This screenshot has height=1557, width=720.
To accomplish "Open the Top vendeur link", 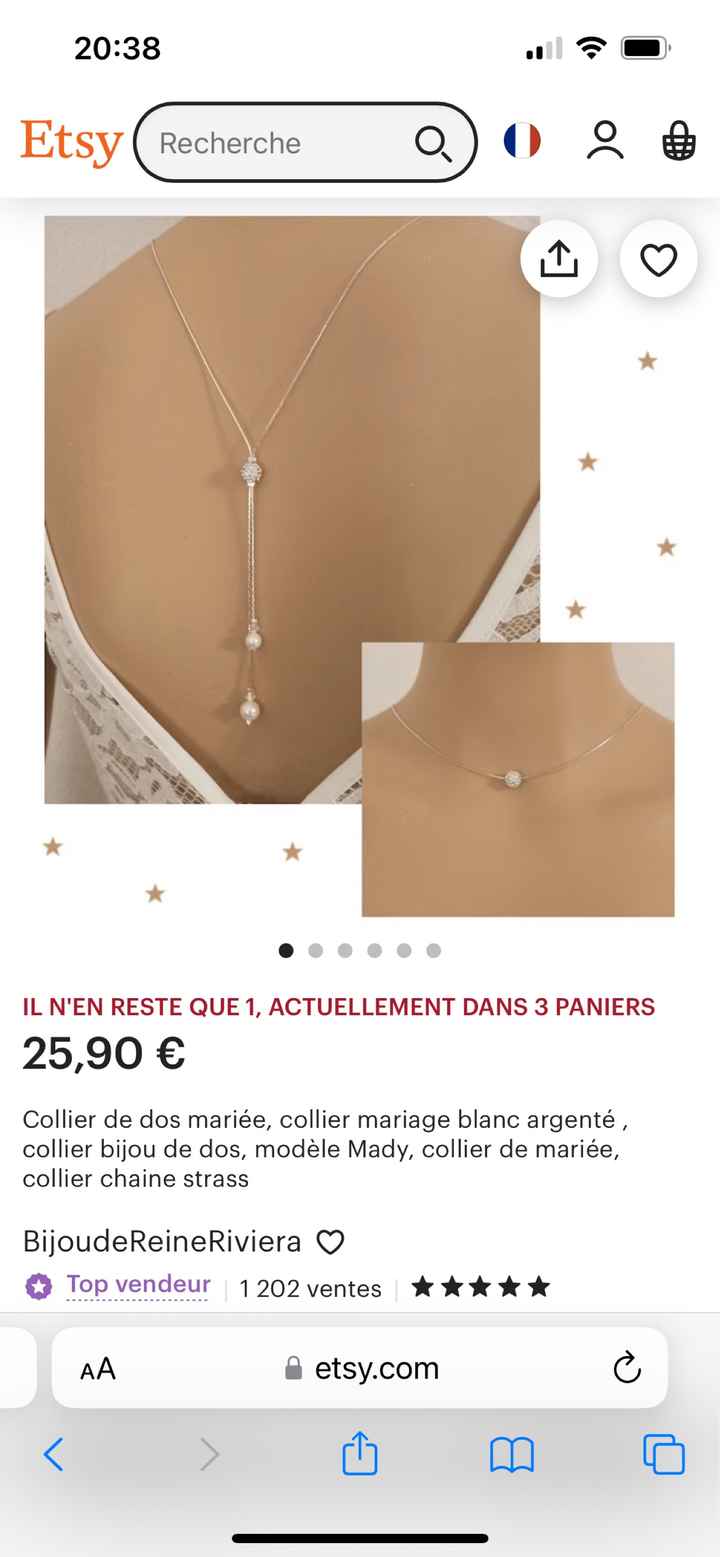I will pyautogui.click(x=137, y=1285).
